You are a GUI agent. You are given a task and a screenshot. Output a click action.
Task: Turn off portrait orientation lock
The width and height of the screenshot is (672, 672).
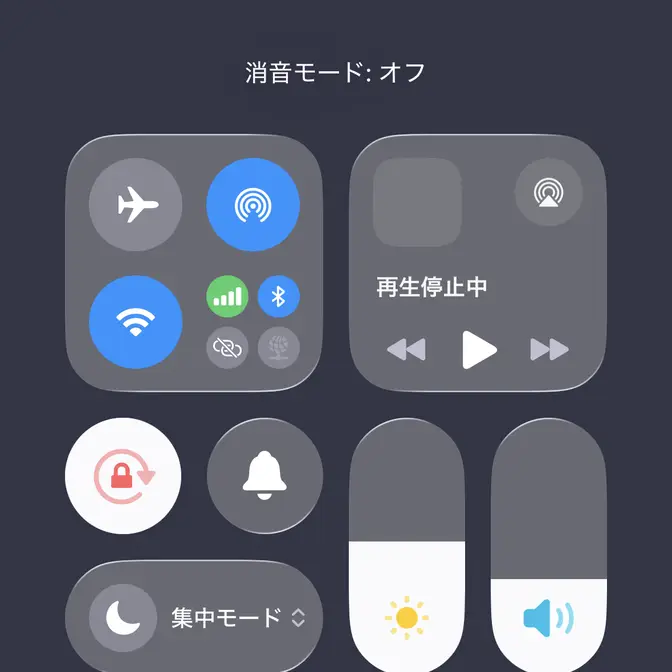point(123,475)
